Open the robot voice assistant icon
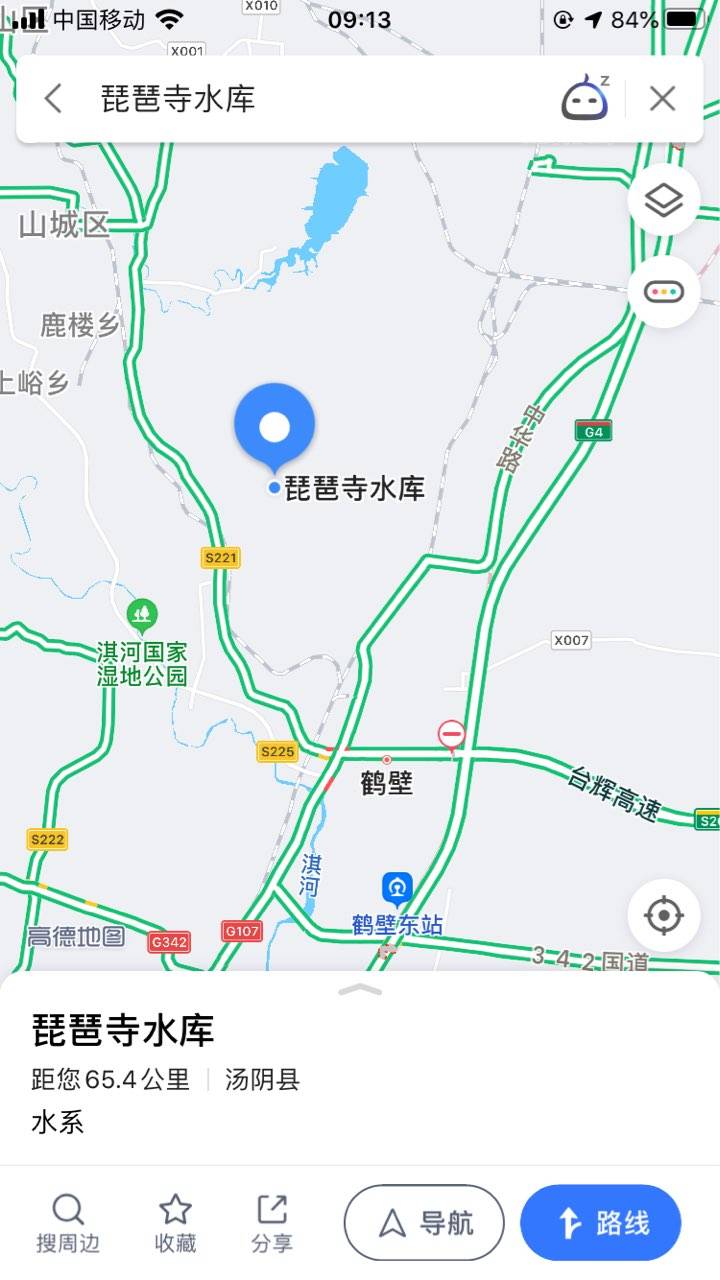The image size is (720, 1280). 586,98
